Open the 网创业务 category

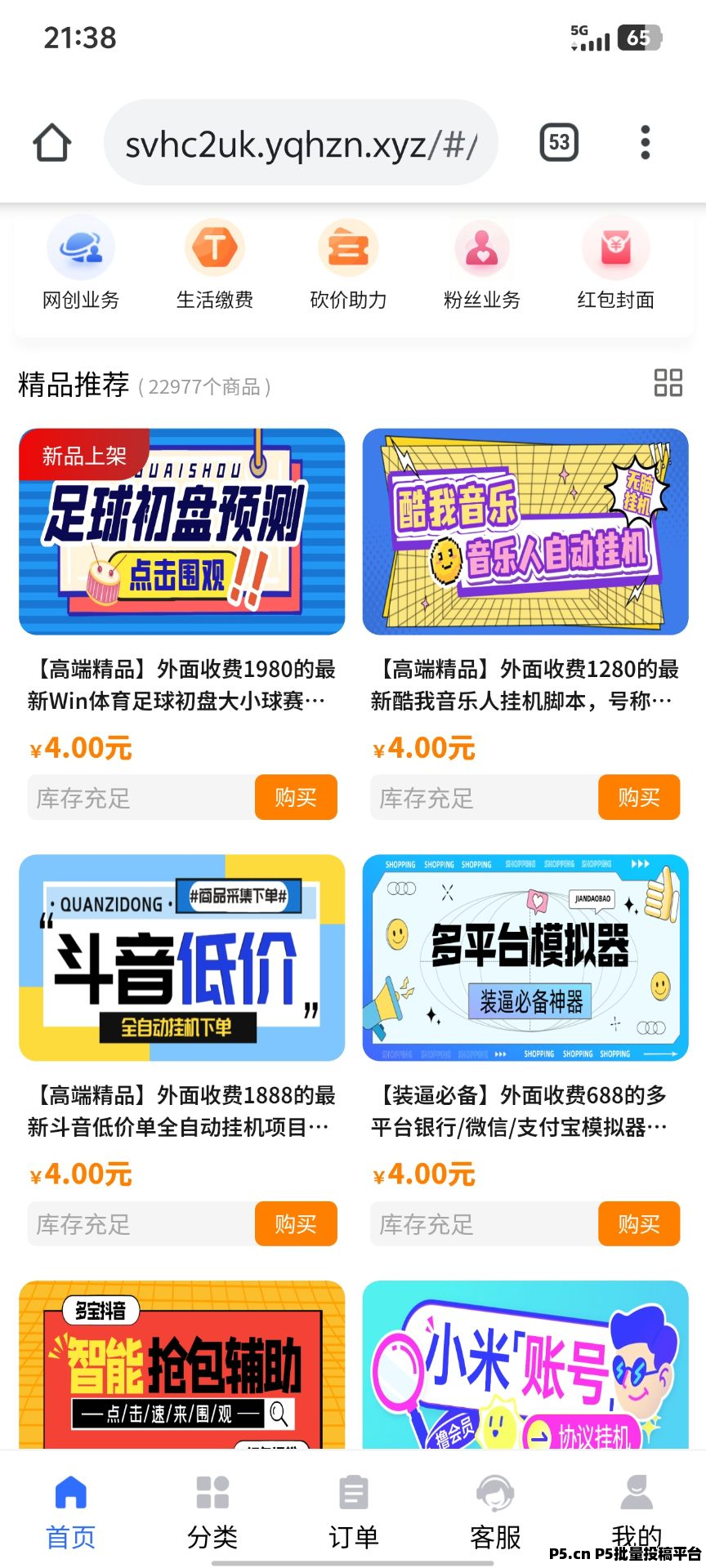click(81, 263)
